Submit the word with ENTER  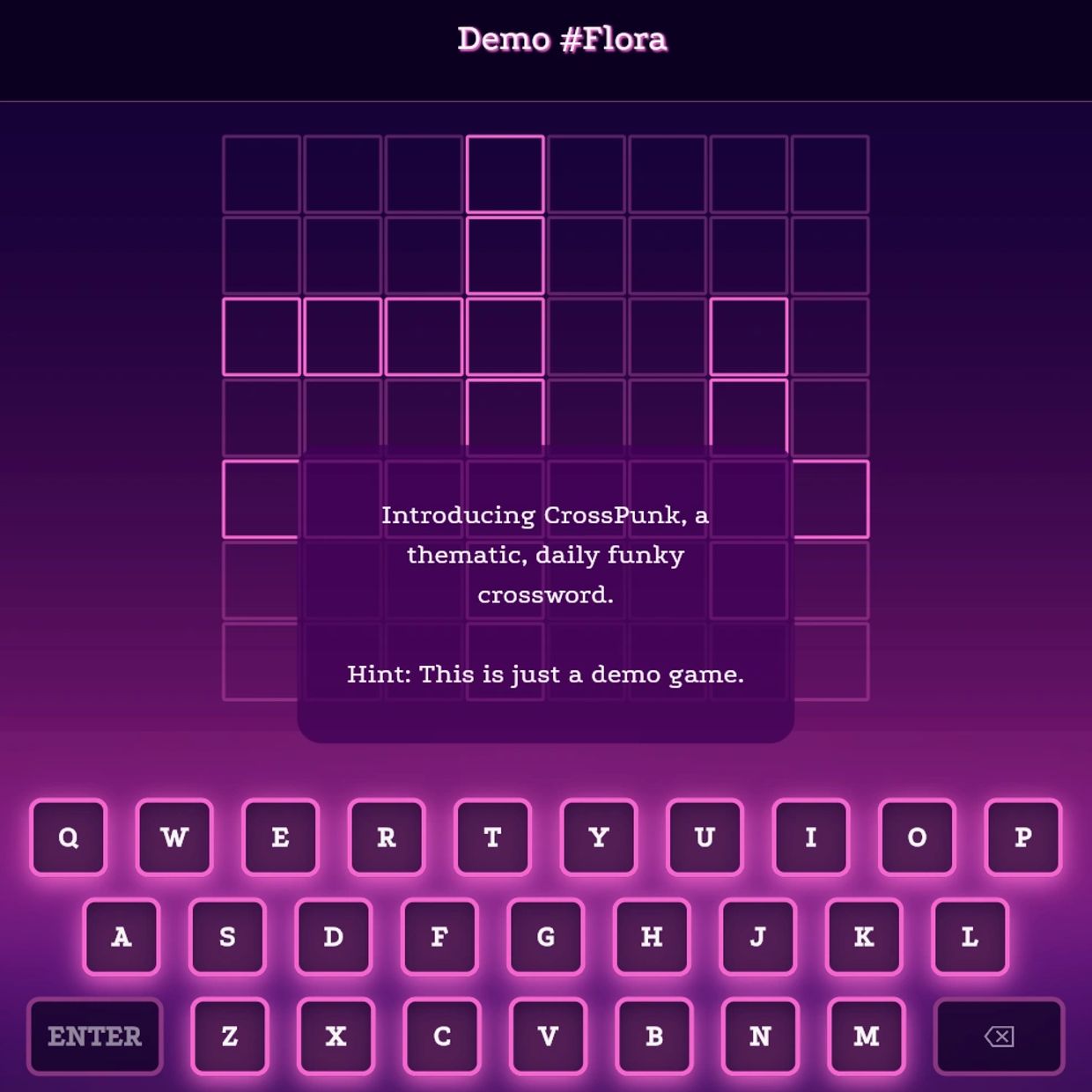(x=95, y=1037)
